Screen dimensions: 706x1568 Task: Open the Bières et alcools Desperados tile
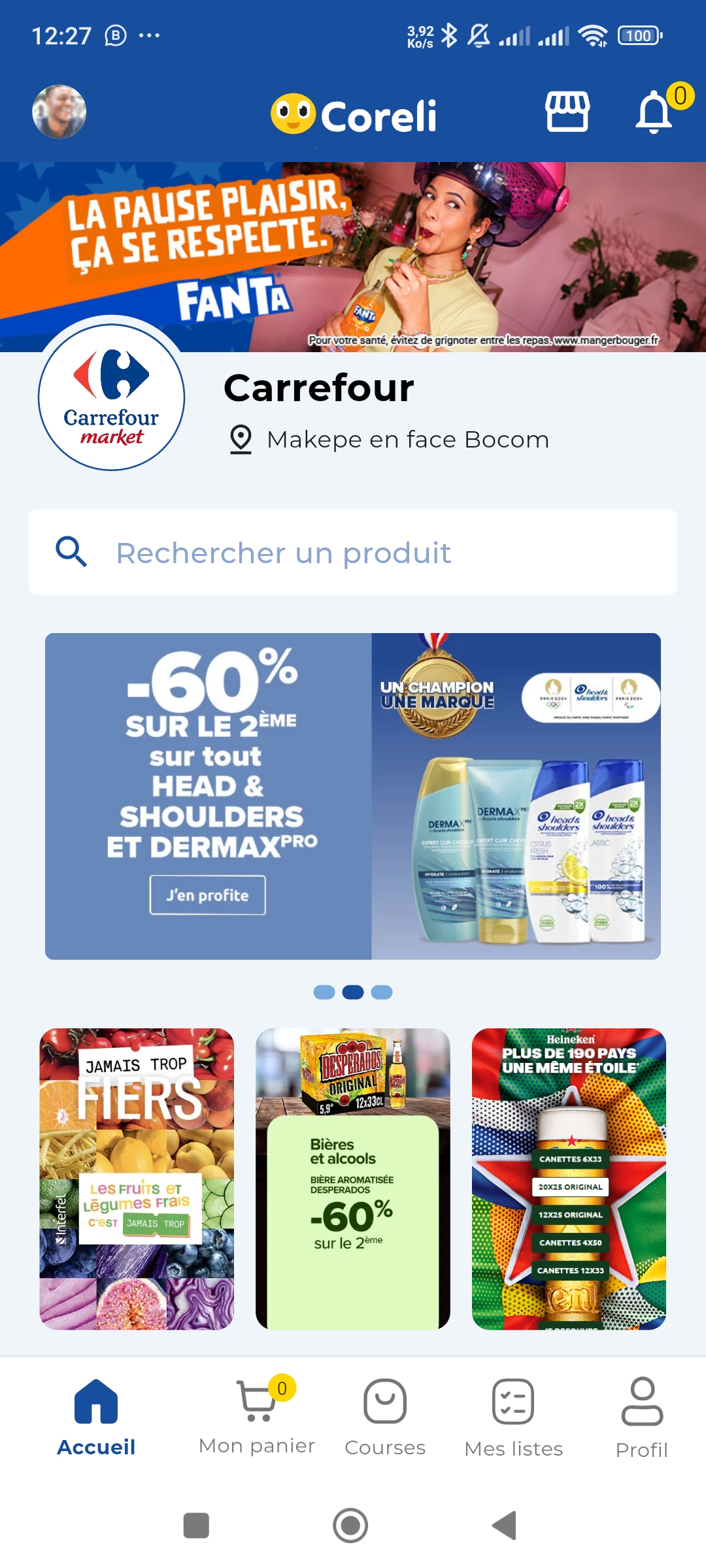coord(353,1179)
